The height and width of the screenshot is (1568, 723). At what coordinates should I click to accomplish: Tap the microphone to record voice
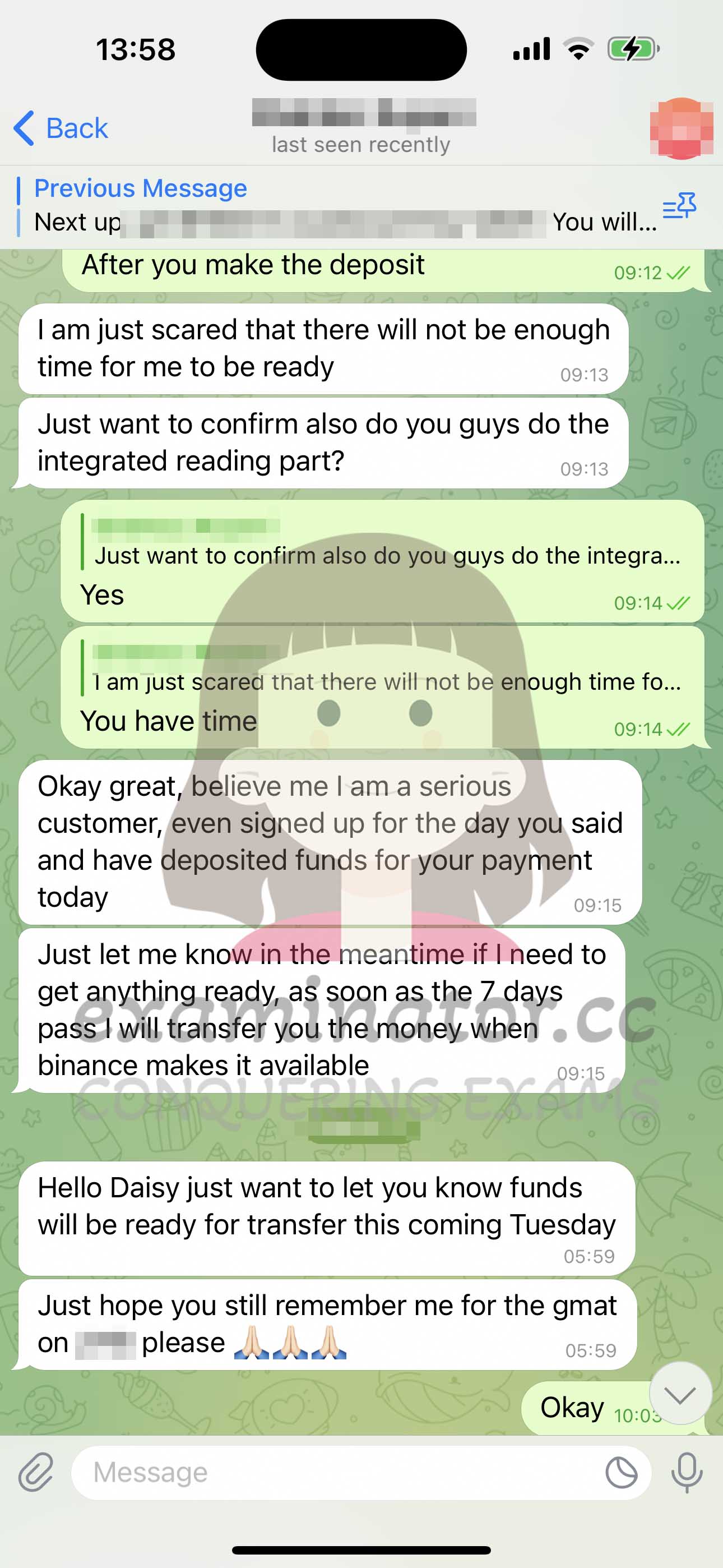[687, 1473]
